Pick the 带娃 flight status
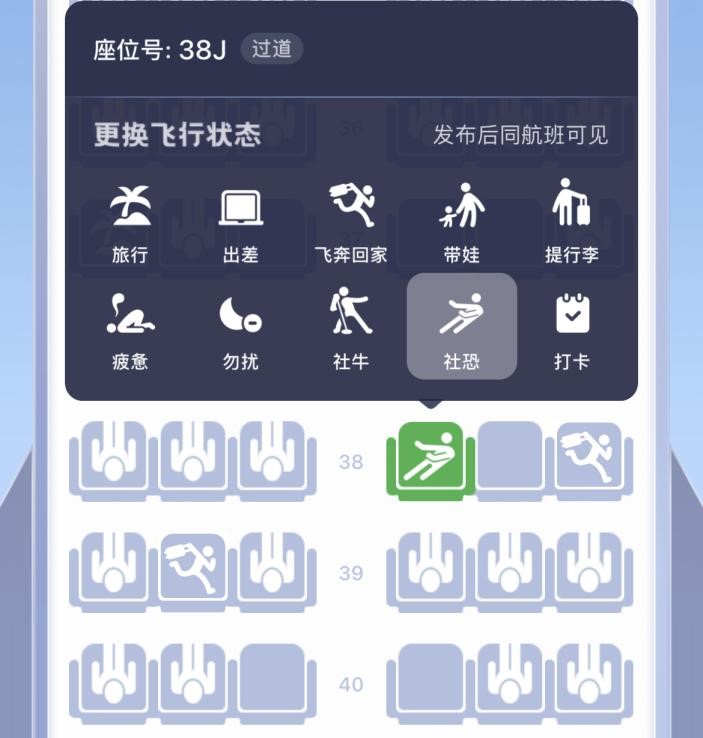Image resolution: width=703 pixels, height=738 pixels. [461, 220]
